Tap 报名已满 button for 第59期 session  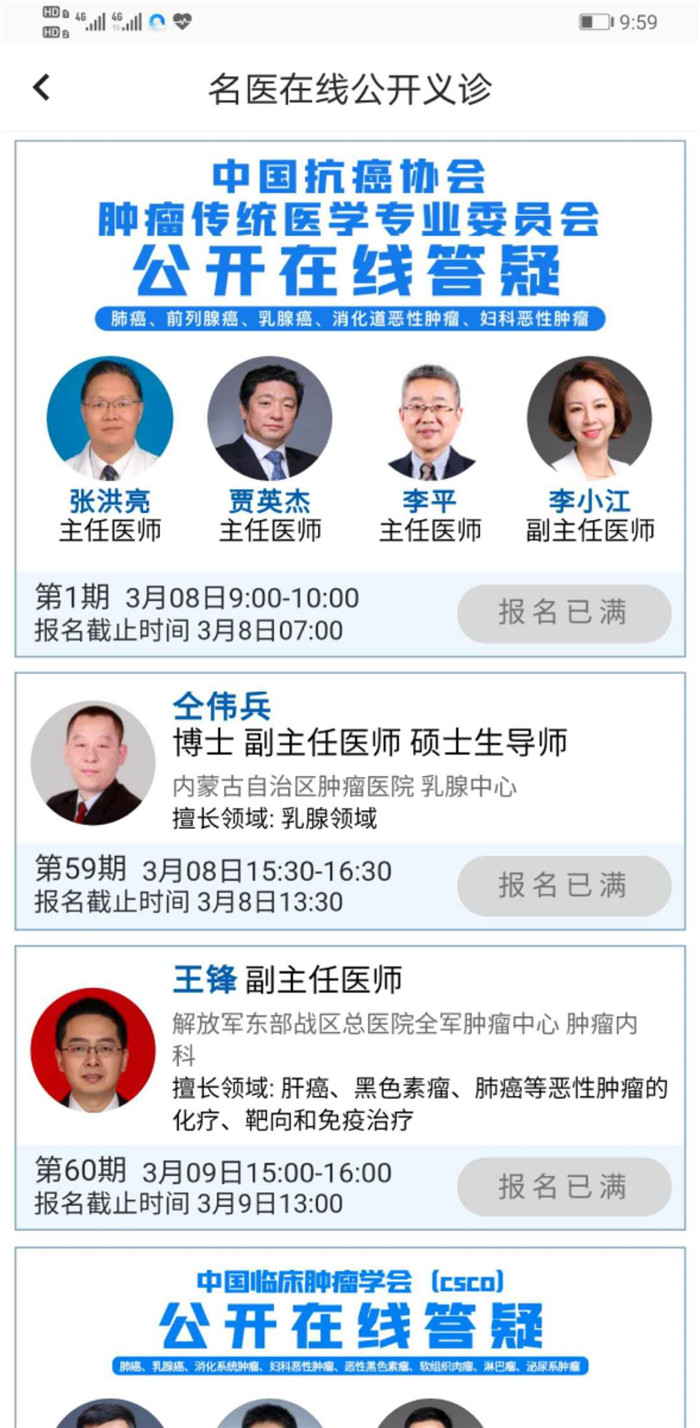tap(564, 885)
